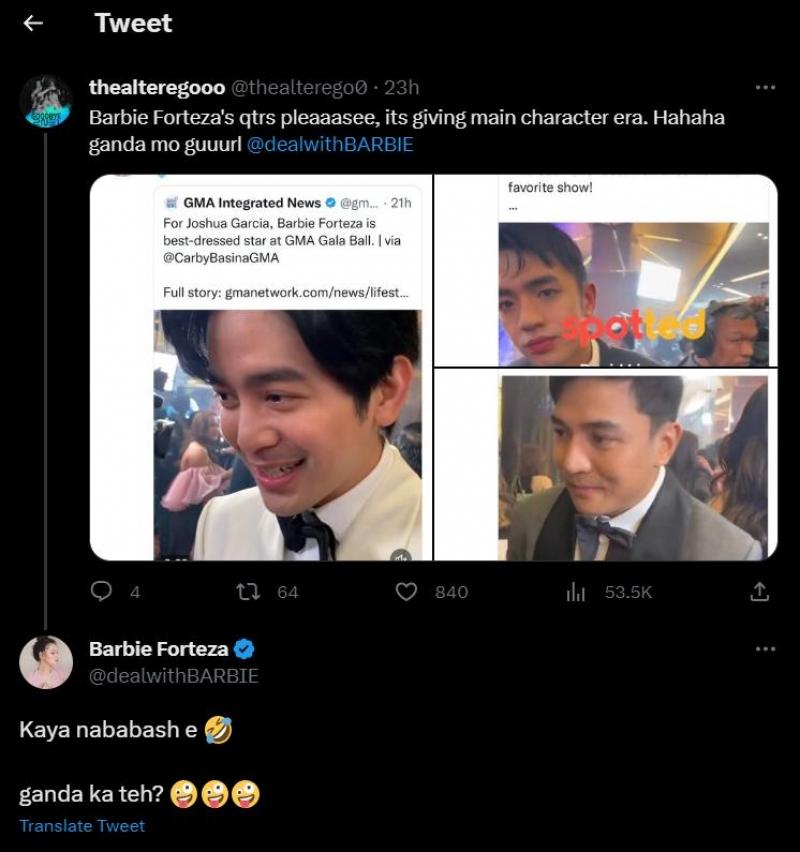Open the GMA Integrated News screenshot image

click(261, 367)
